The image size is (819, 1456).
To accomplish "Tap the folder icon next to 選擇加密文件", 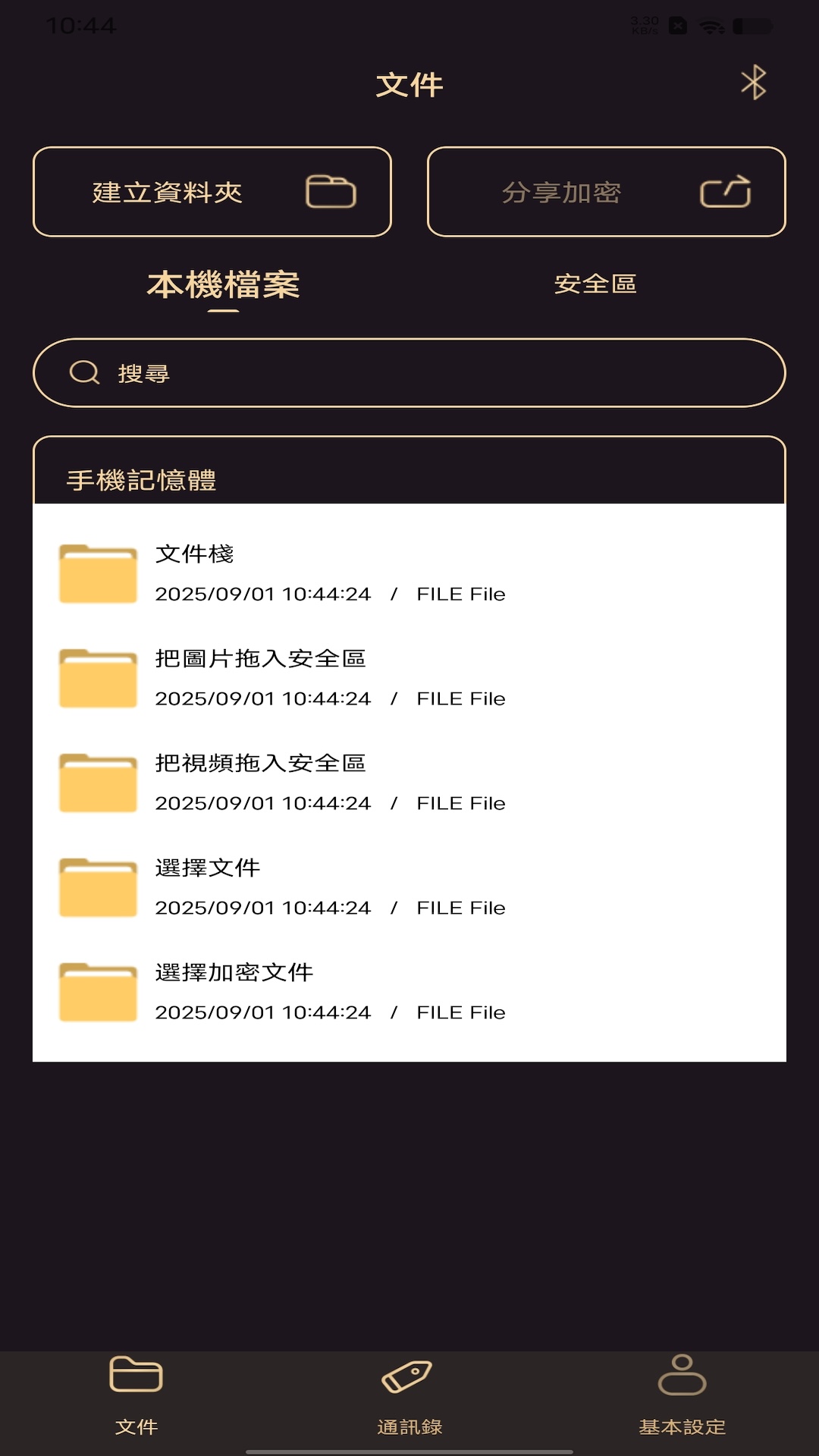I will pyautogui.click(x=98, y=992).
